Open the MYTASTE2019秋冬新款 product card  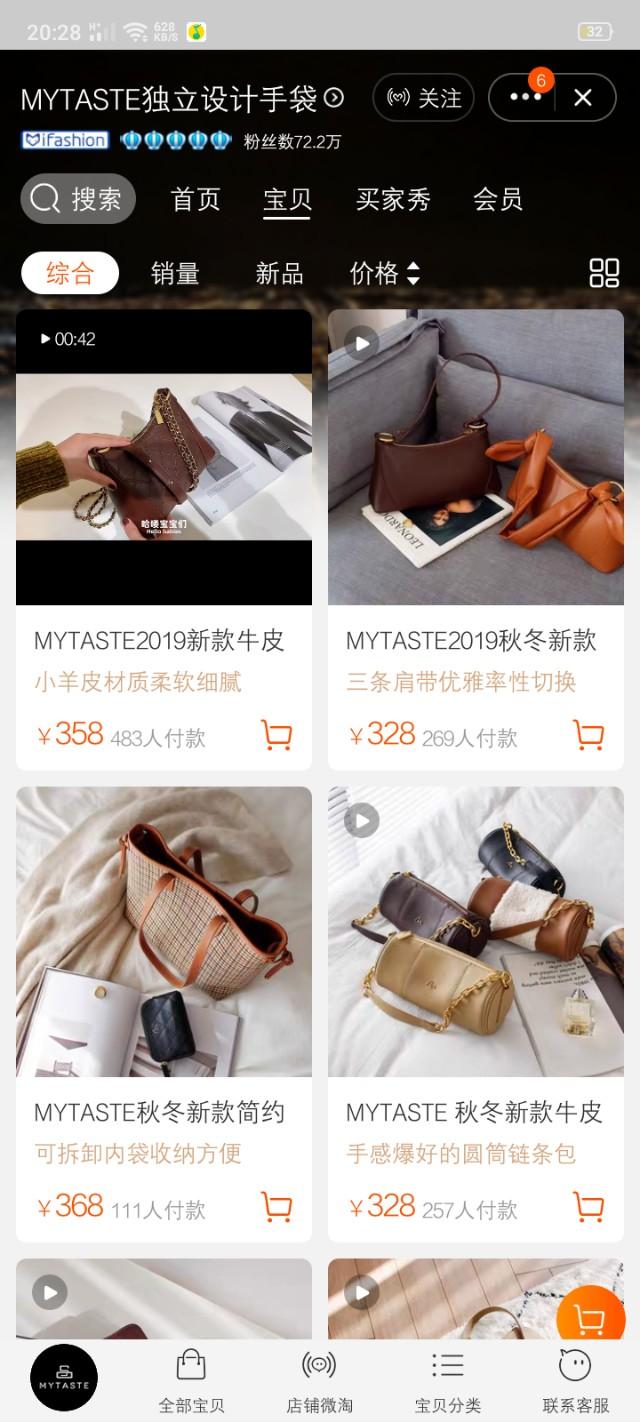(476, 540)
